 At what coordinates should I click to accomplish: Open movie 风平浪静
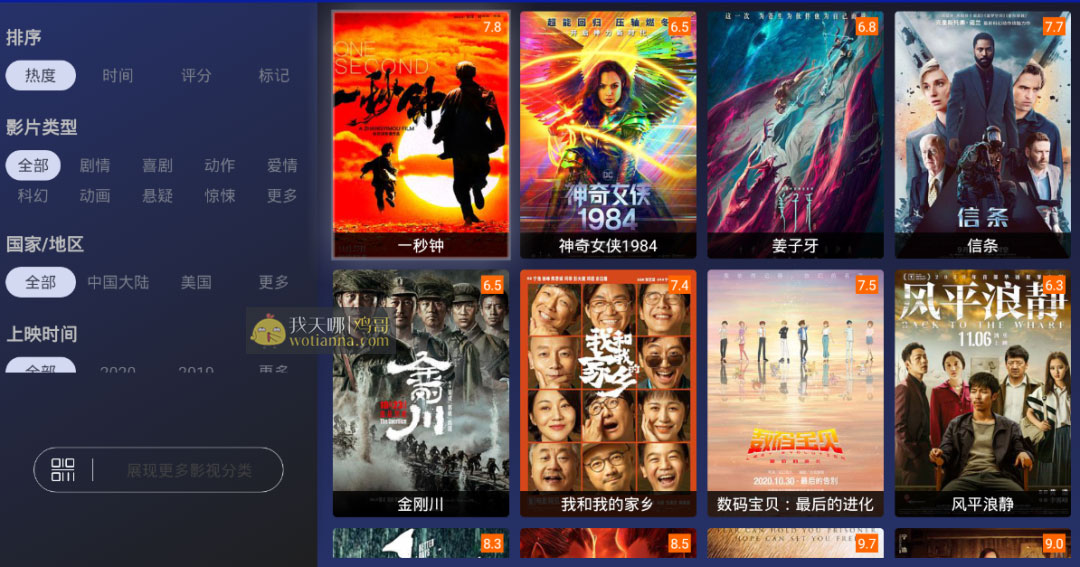982,393
